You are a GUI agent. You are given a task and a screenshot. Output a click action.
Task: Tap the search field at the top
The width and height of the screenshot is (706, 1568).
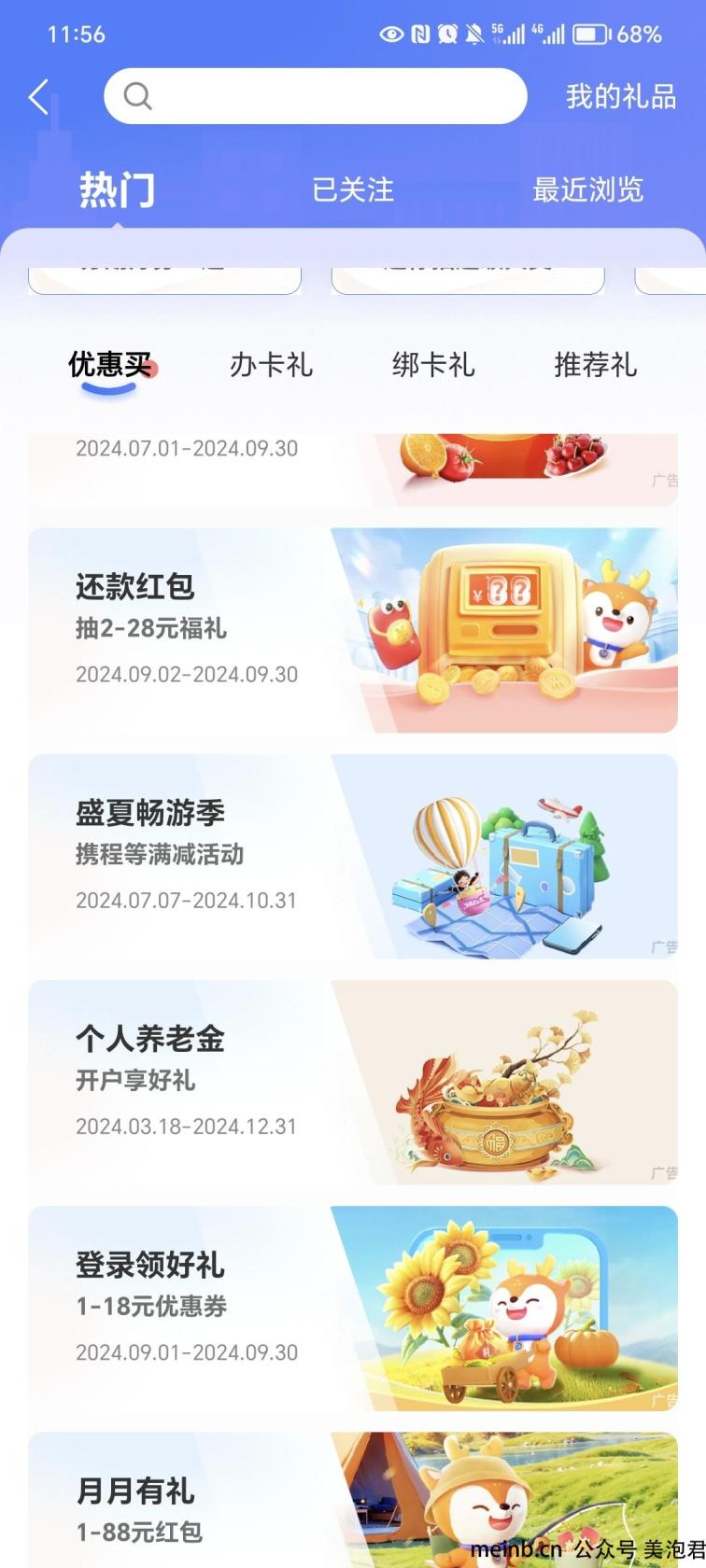click(315, 96)
